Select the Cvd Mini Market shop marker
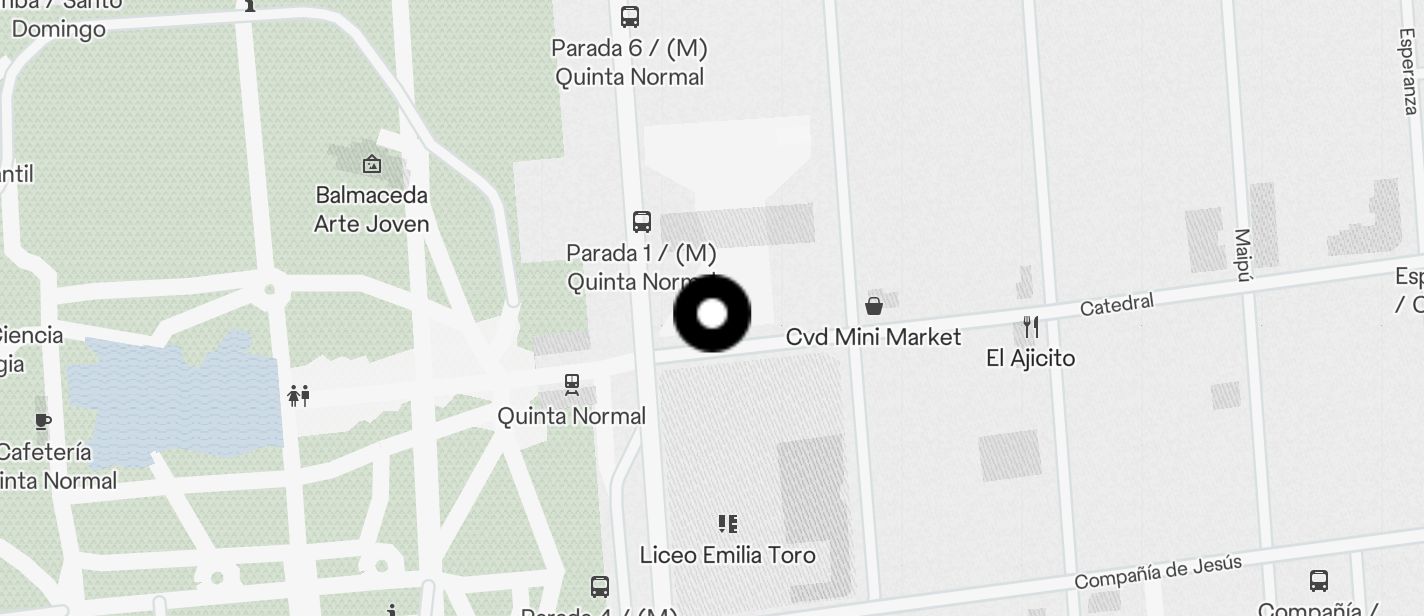Image resolution: width=1424 pixels, height=616 pixels. [x=874, y=306]
